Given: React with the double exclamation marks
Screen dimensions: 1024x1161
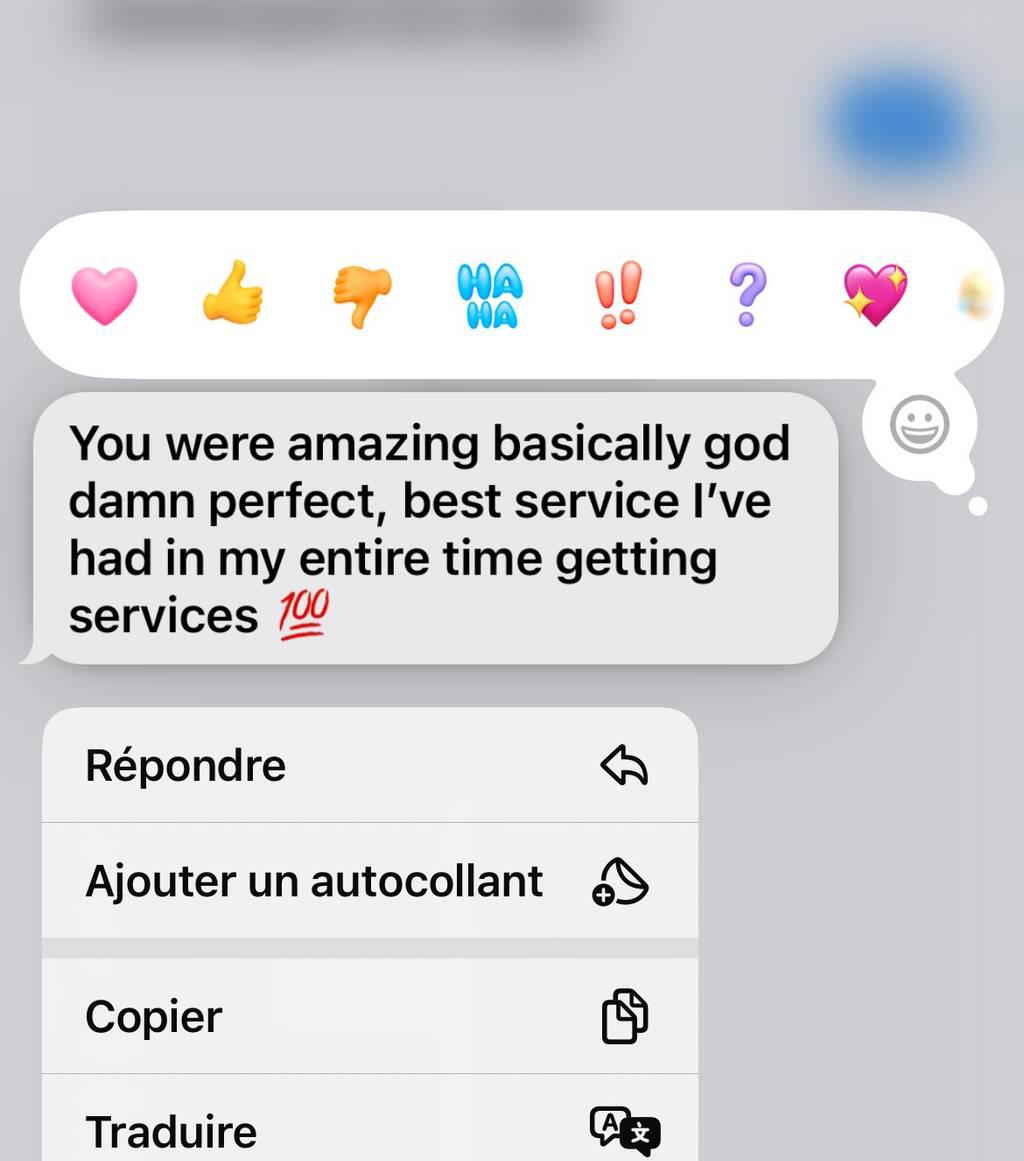Looking at the screenshot, I should coord(618,294).
